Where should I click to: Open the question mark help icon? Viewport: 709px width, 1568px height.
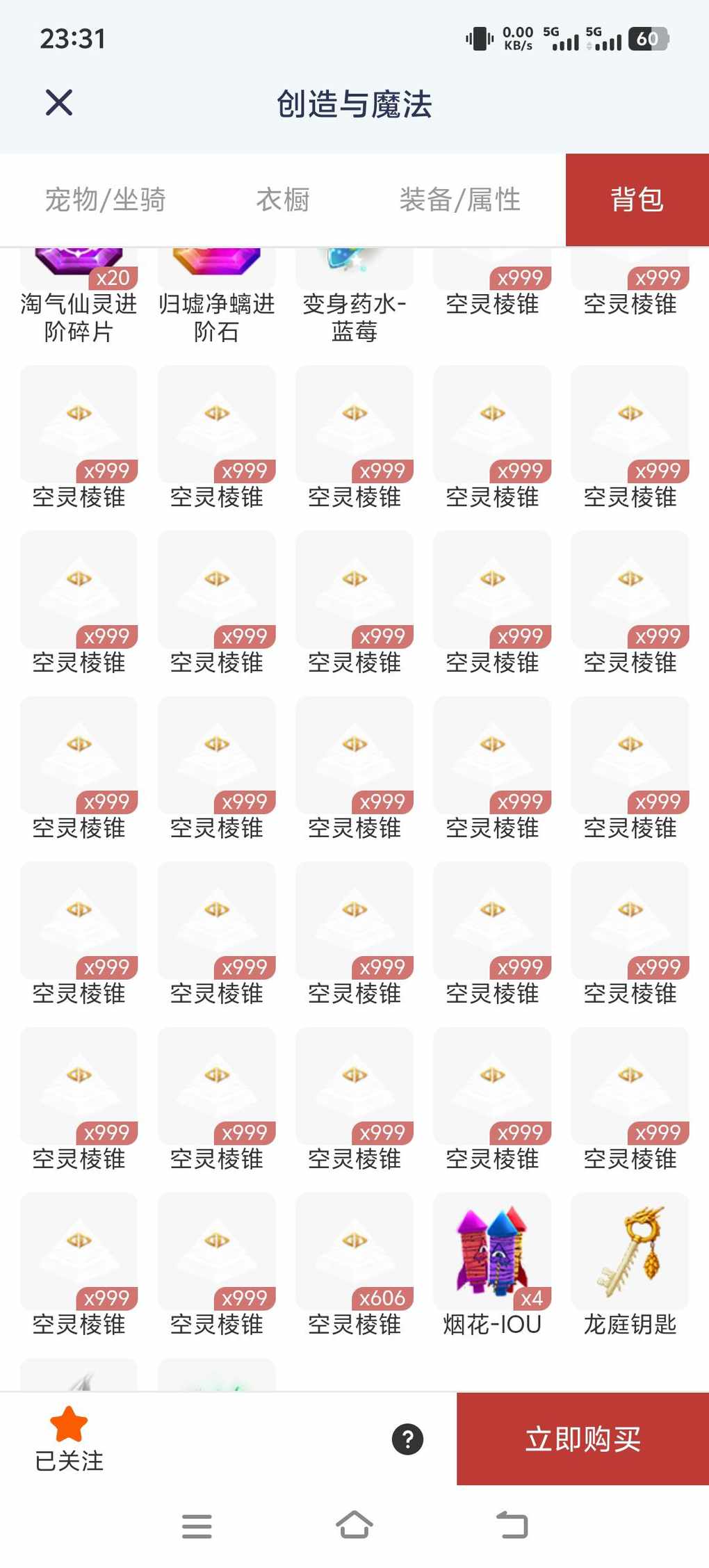pos(407,1439)
